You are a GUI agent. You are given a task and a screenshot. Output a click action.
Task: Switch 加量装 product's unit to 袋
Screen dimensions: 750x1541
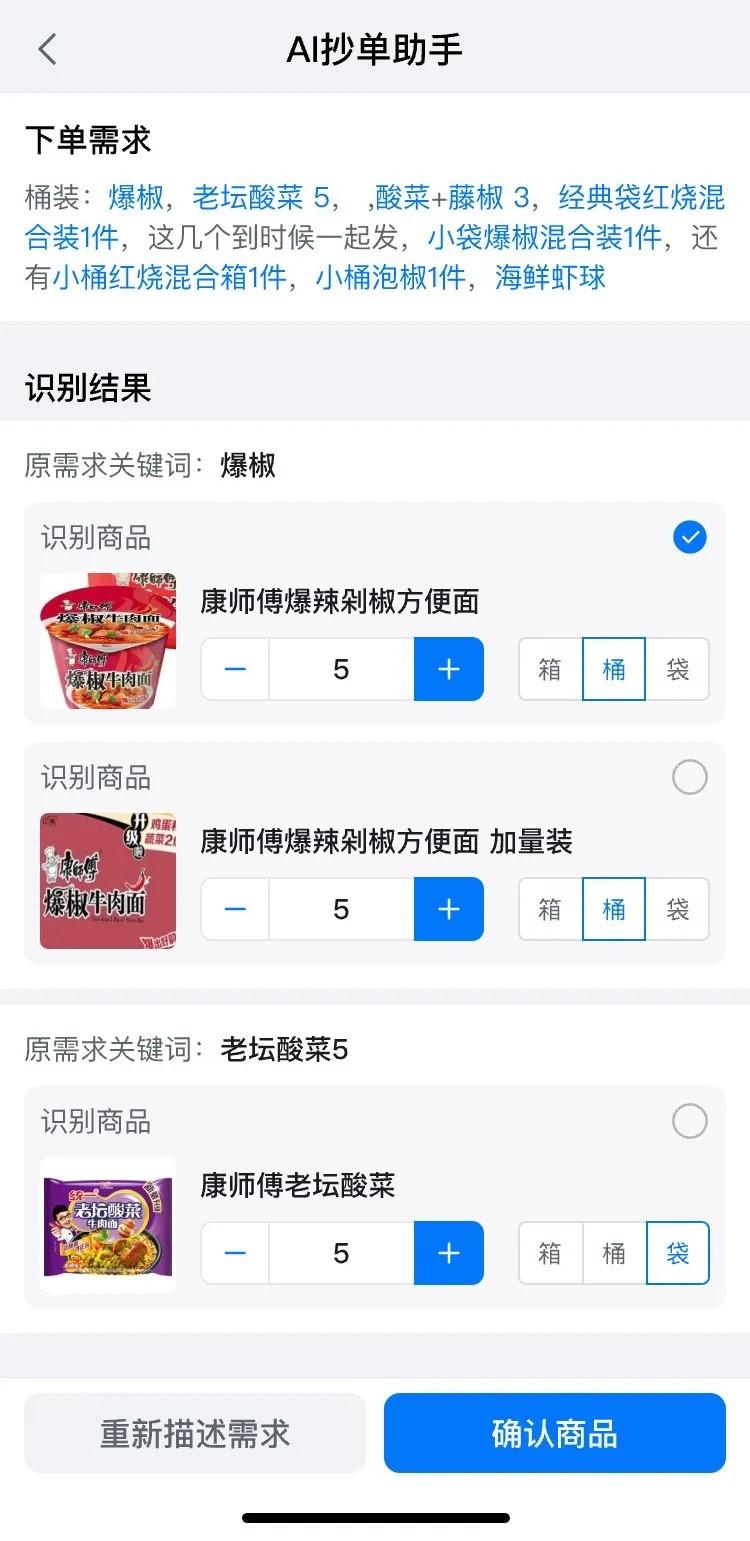(x=679, y=908)
